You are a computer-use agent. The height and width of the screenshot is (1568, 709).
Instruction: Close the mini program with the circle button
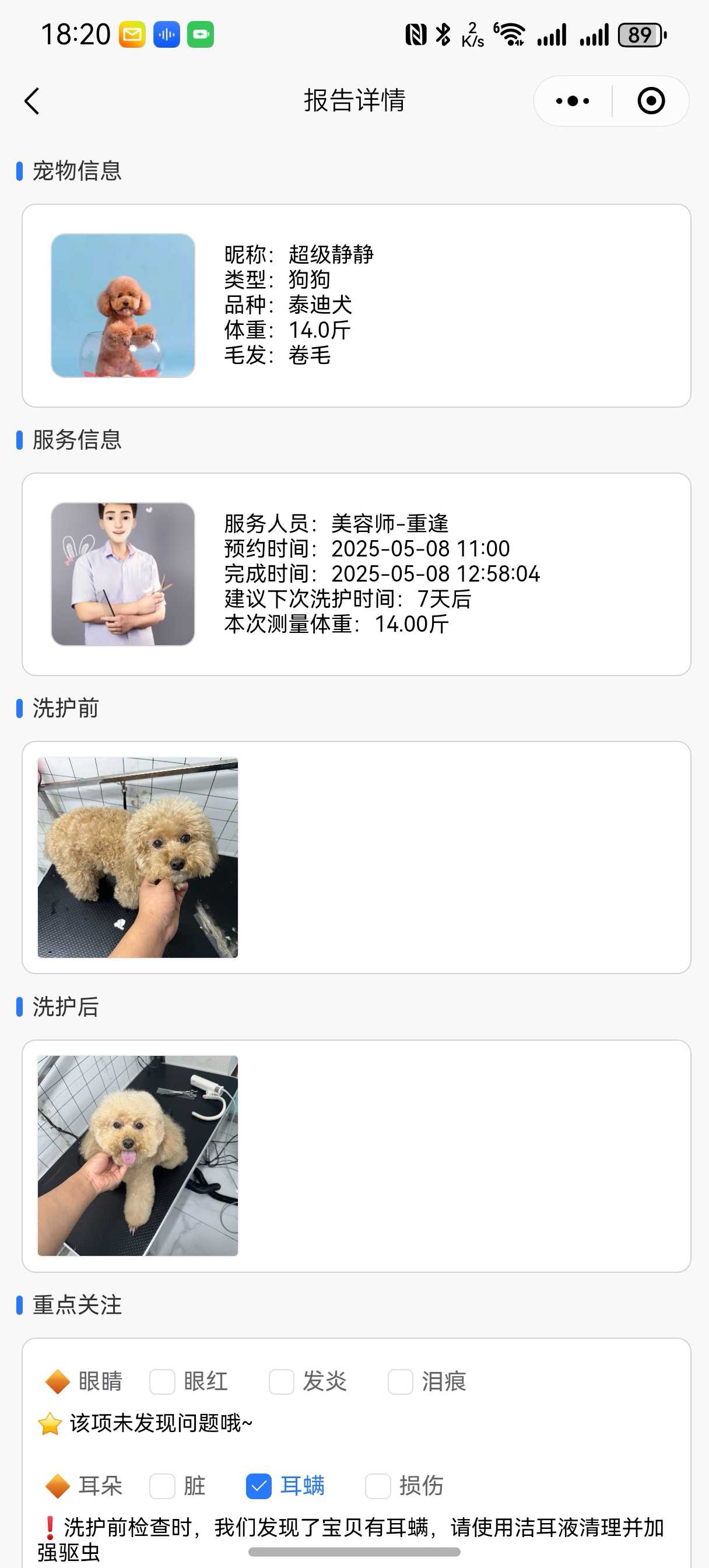(x=651, y=101)
